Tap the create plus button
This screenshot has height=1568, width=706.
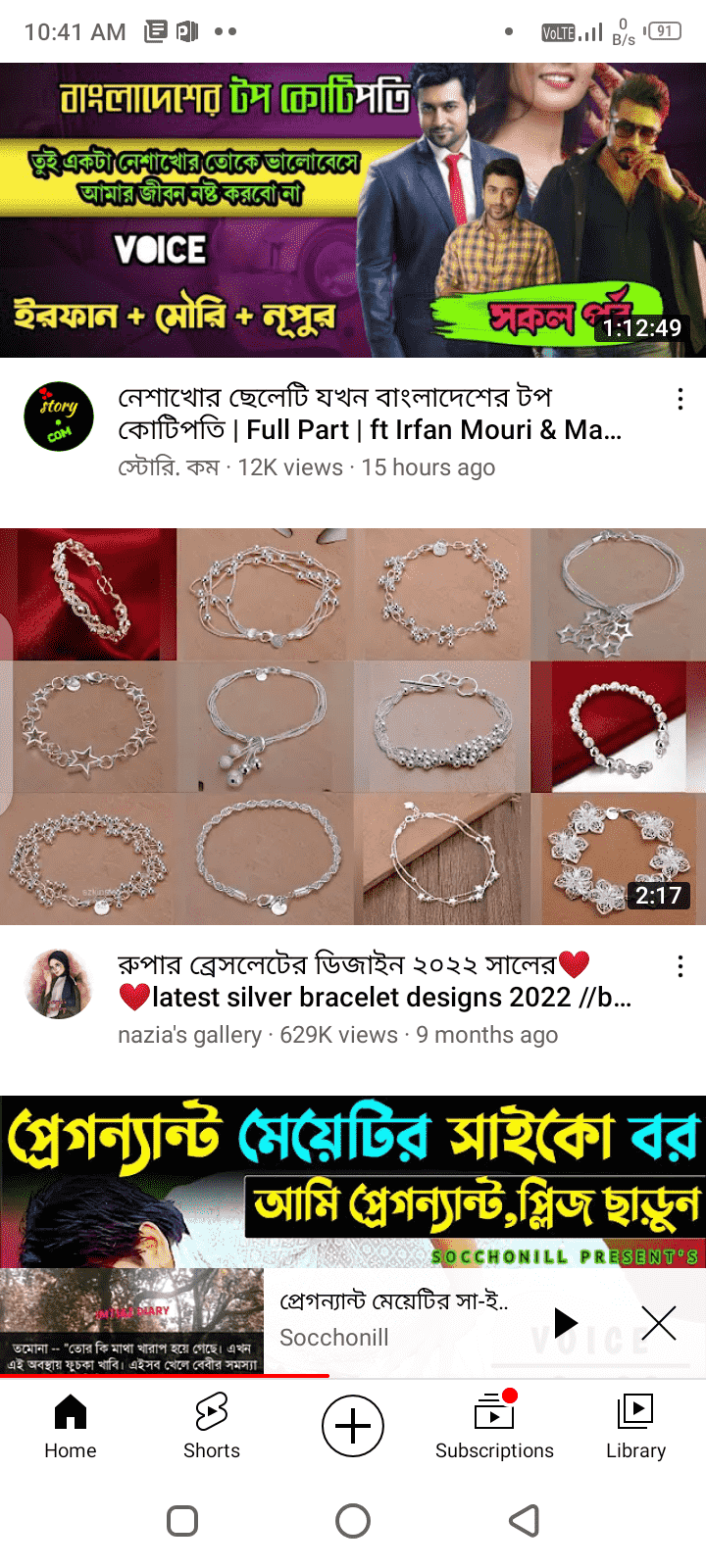353,1426
